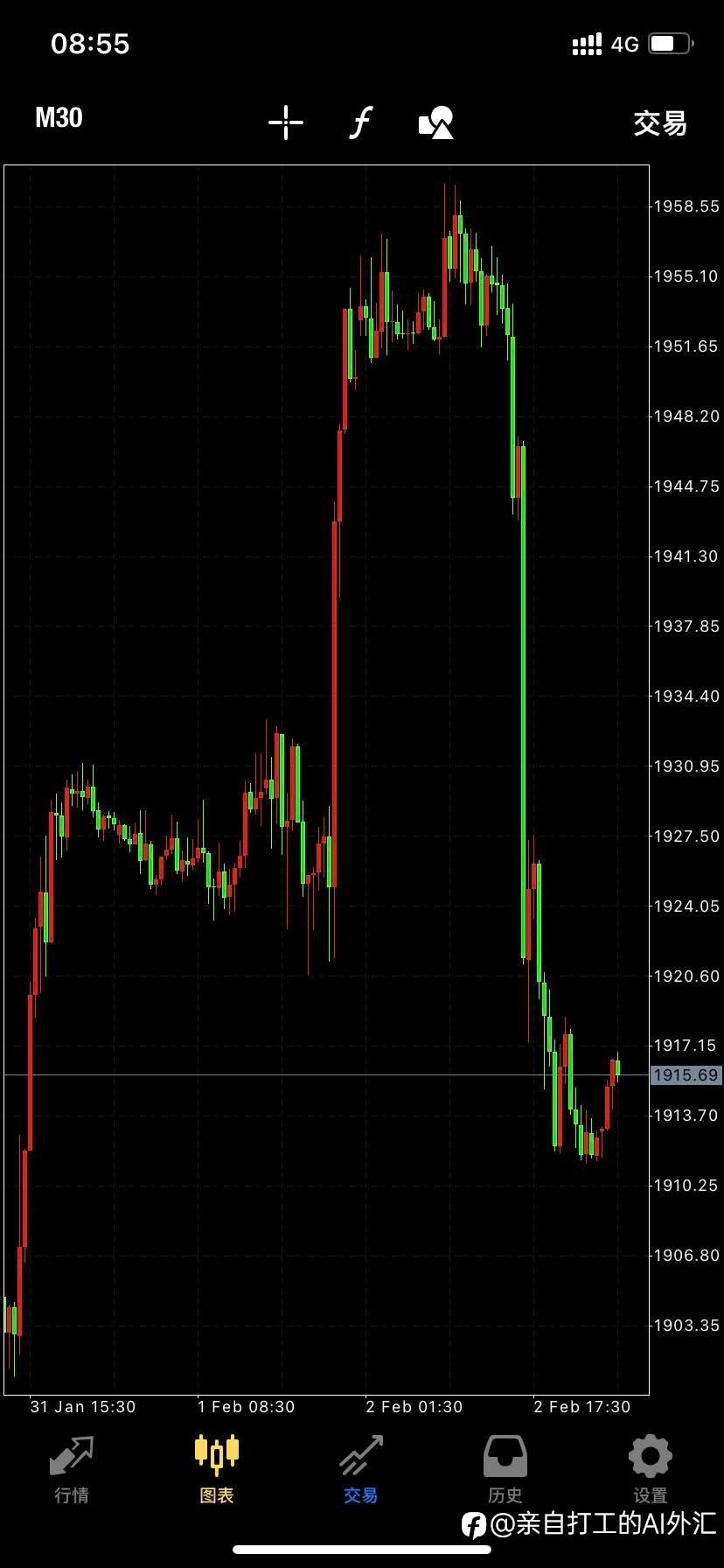Image resolution: width=724 pixels, height=1568 pixels.
Task: Open the indicators function icon
Action: pos(360,122)
